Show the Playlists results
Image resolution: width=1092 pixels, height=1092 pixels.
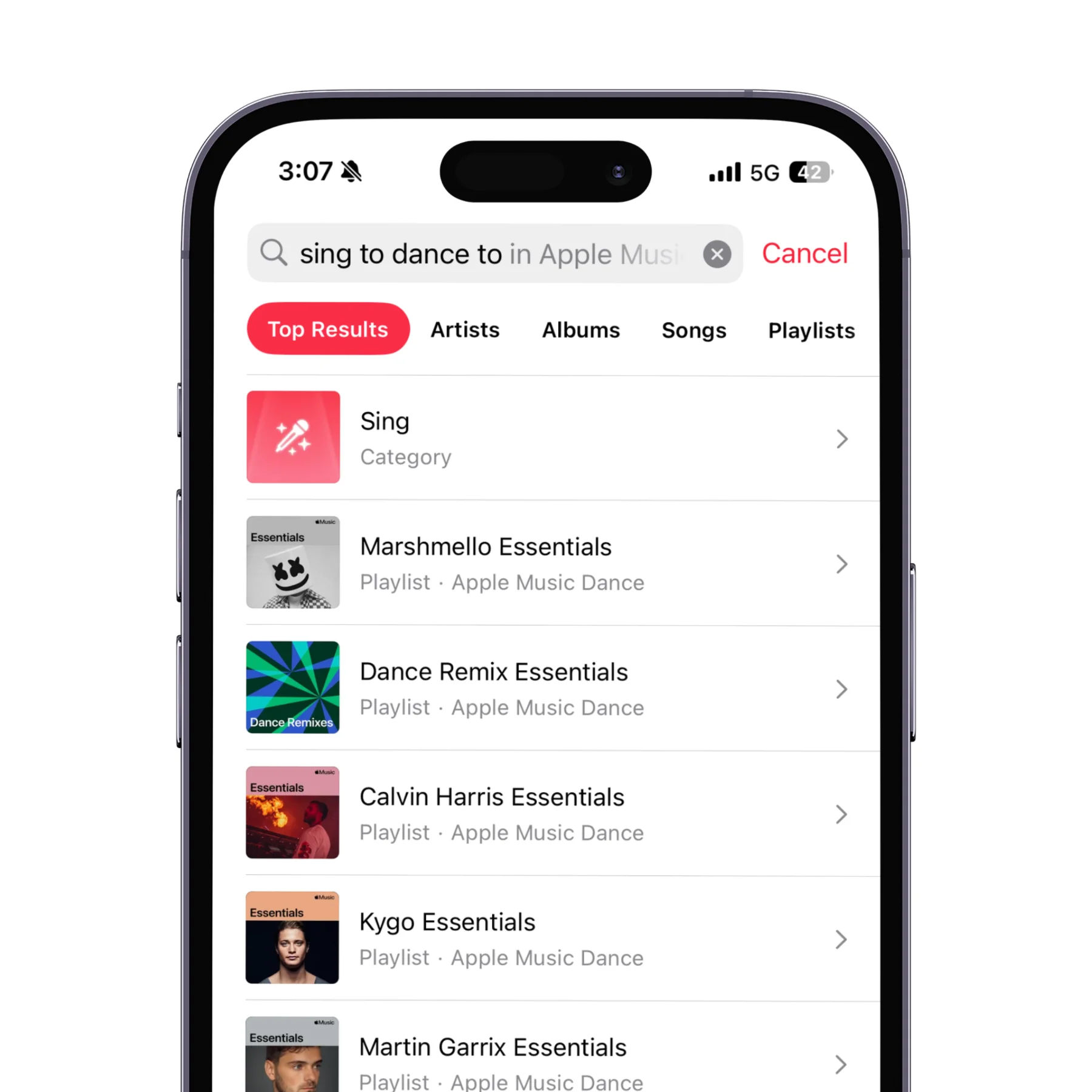tap(811, 331)
